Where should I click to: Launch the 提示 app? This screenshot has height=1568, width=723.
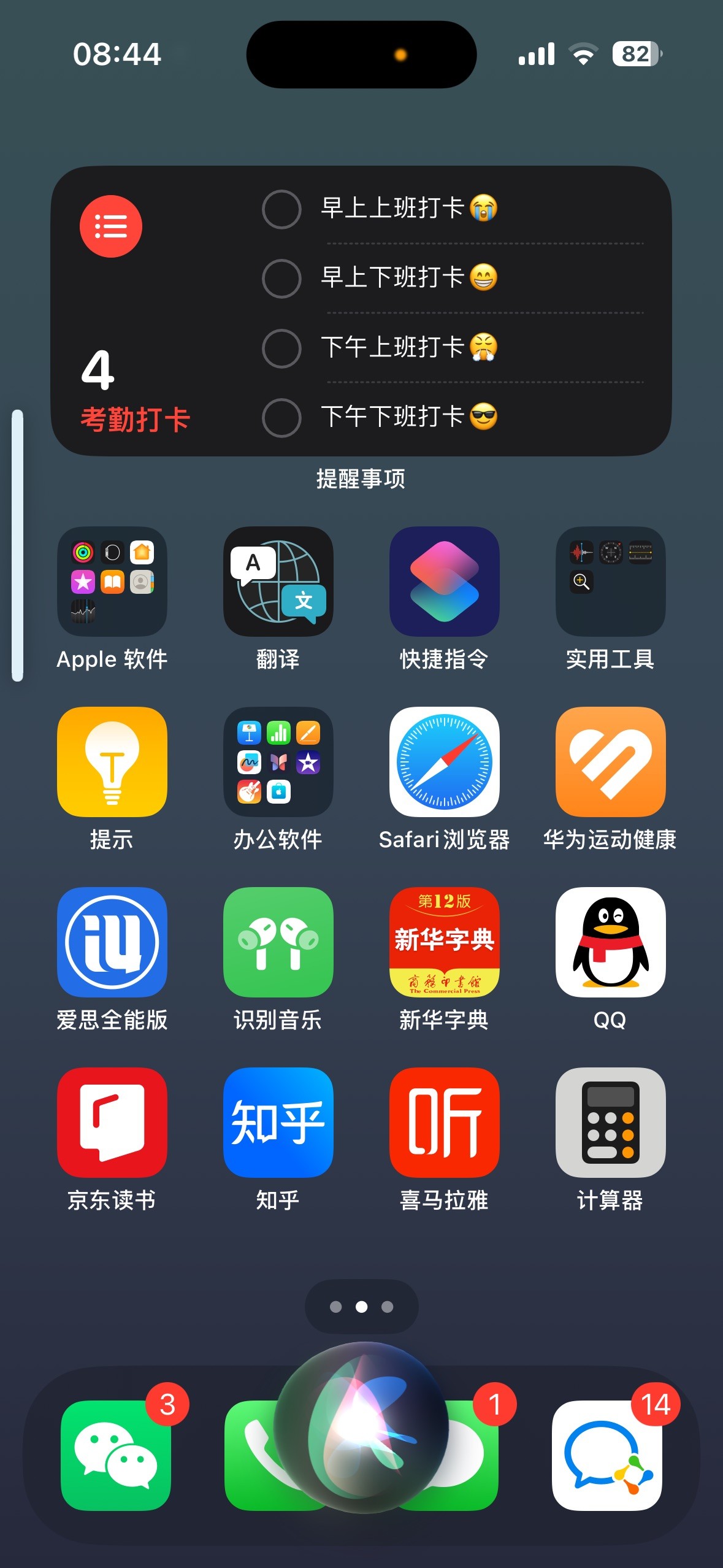112,761
